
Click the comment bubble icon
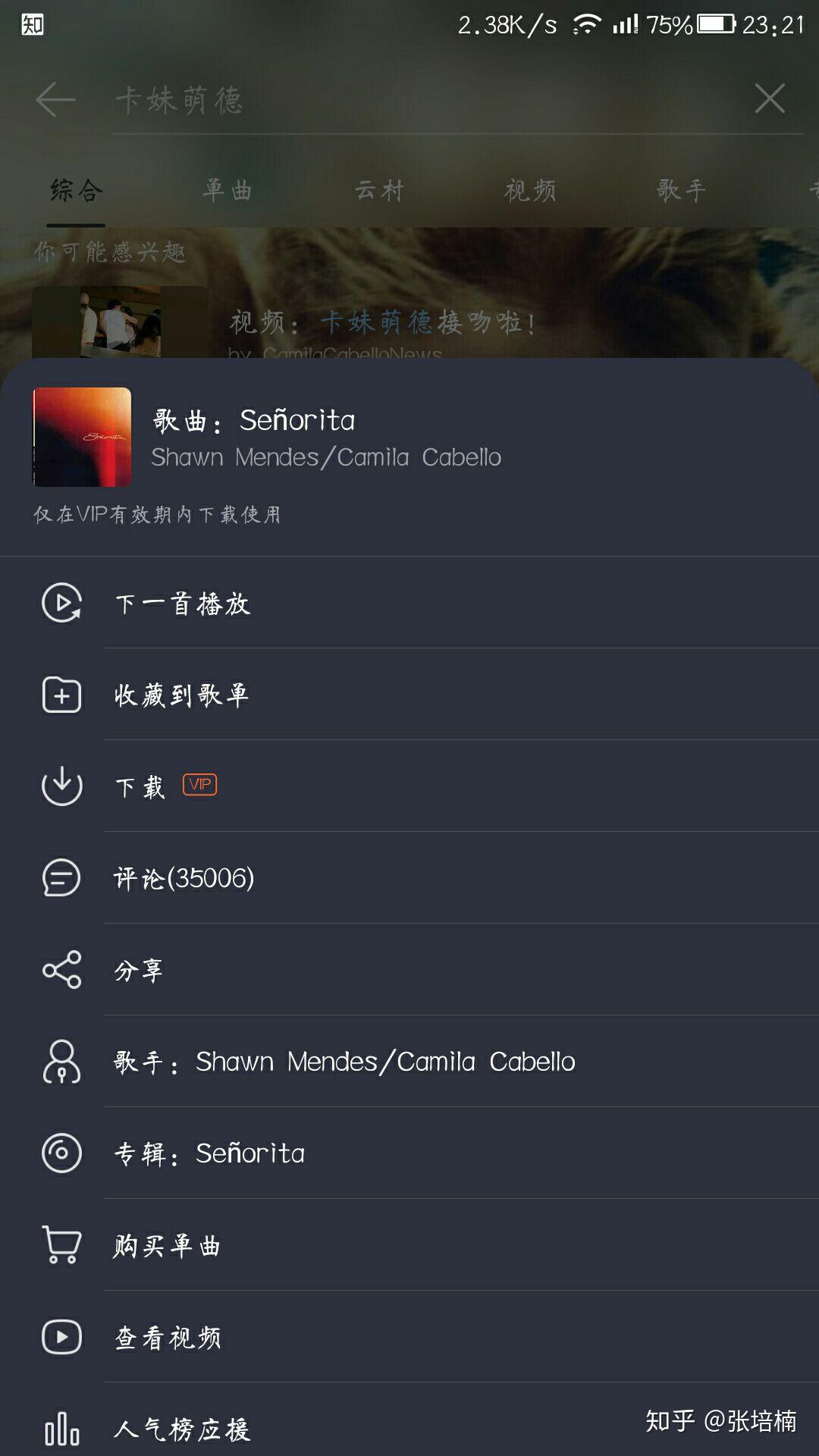(x=61, y=878)
